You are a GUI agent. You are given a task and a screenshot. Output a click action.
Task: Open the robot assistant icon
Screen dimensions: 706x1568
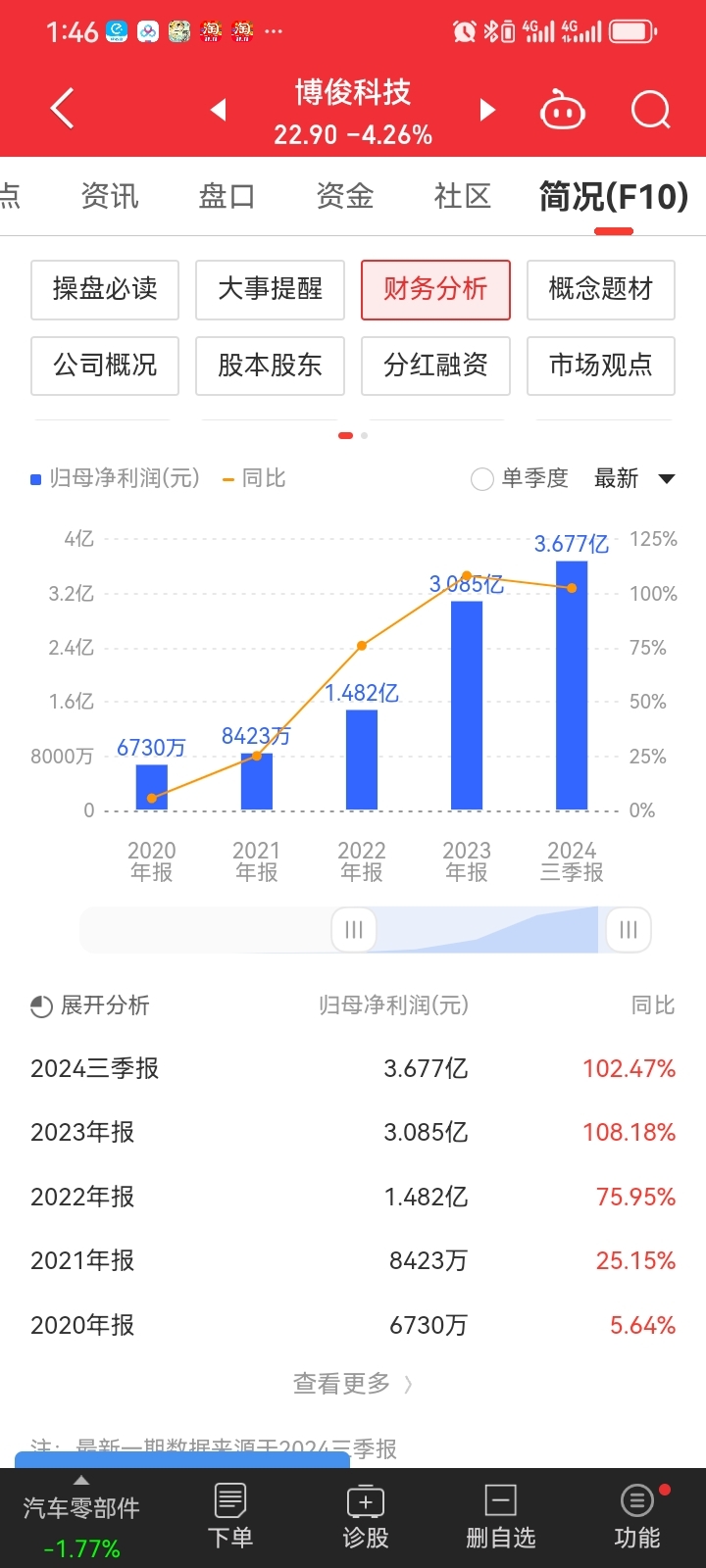click(x=563, y=110)
